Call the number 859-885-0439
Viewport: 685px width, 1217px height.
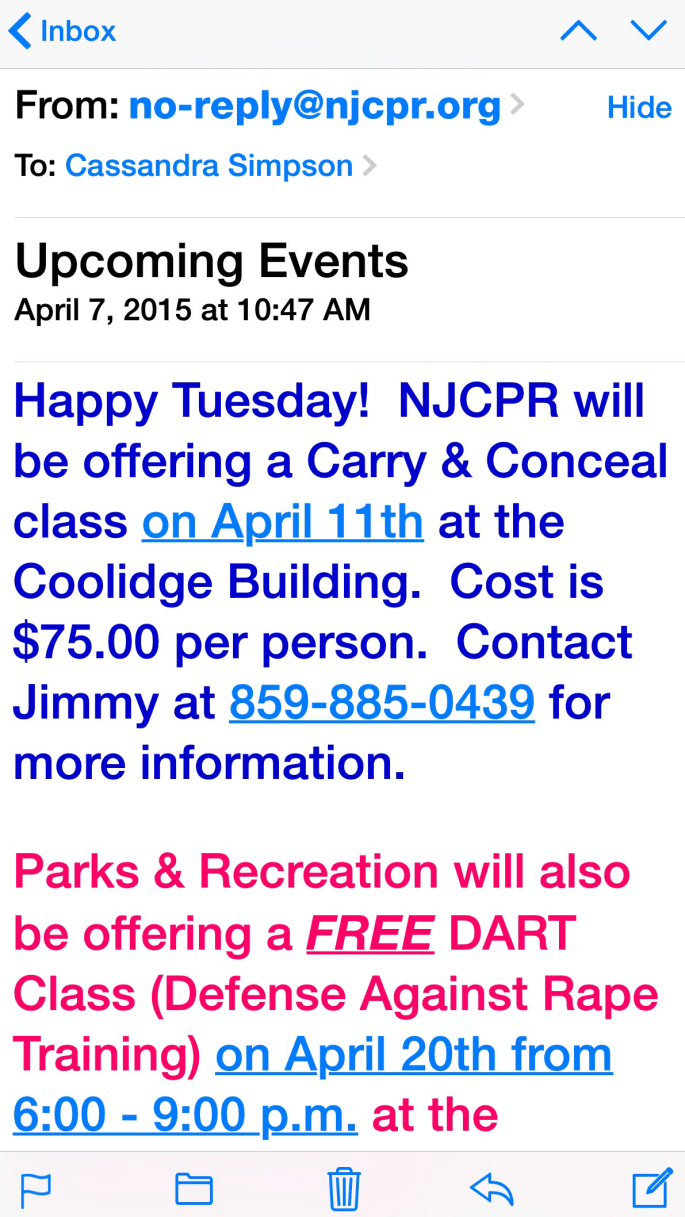(382, 703)
